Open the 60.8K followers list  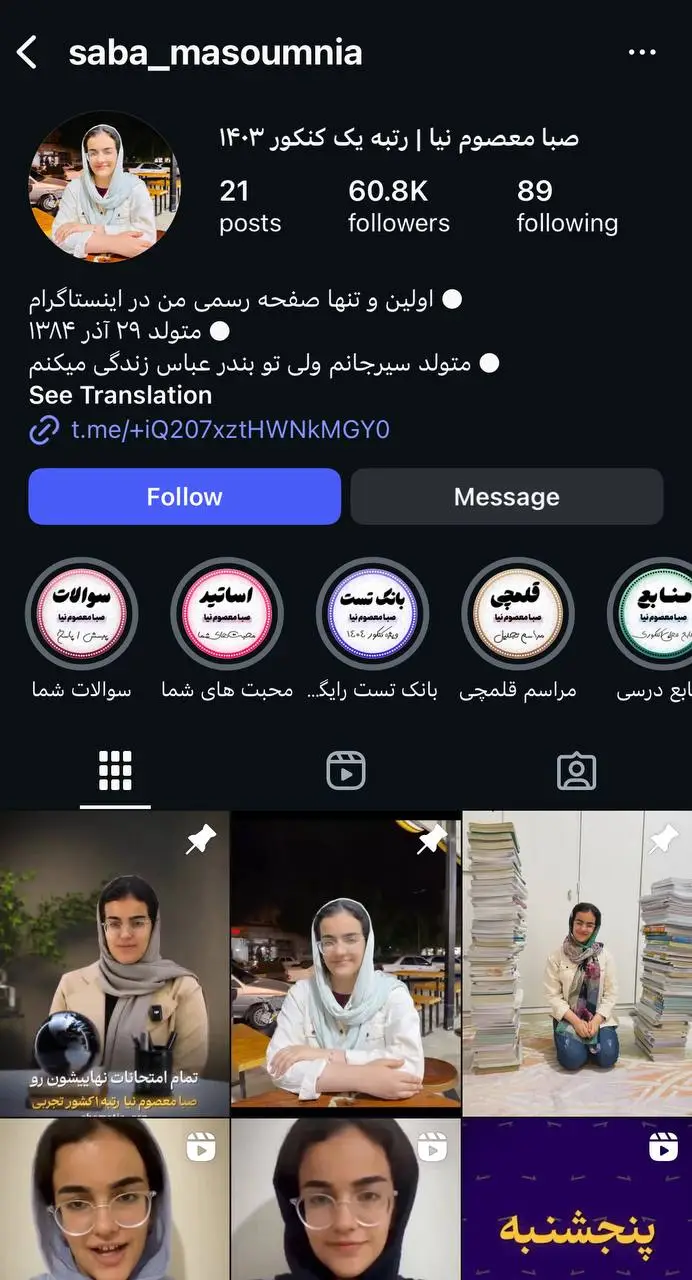point(399,206)
